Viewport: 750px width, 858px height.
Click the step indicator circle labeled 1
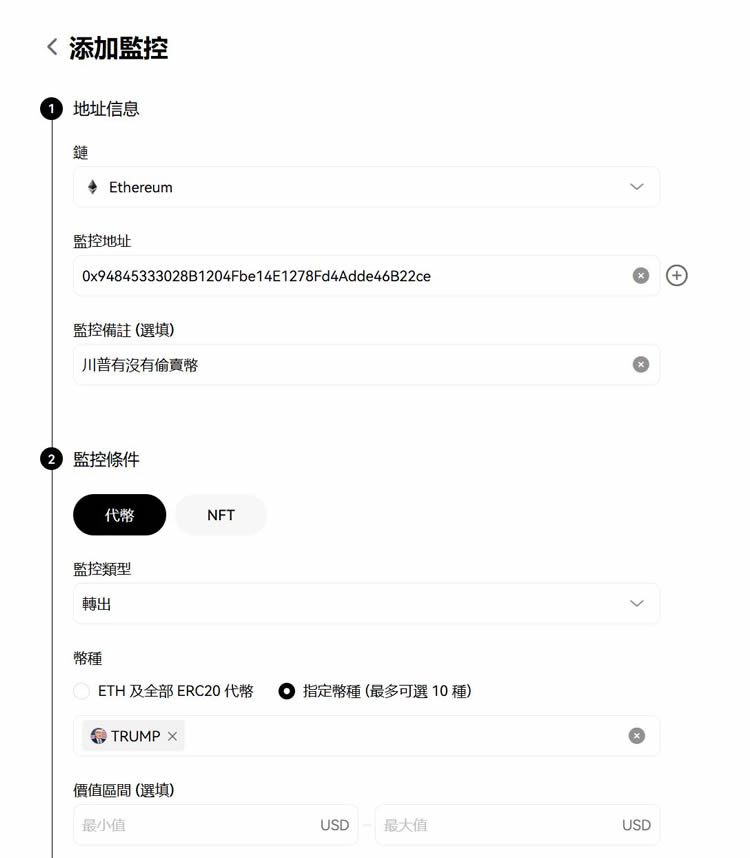tap(51, 108)
